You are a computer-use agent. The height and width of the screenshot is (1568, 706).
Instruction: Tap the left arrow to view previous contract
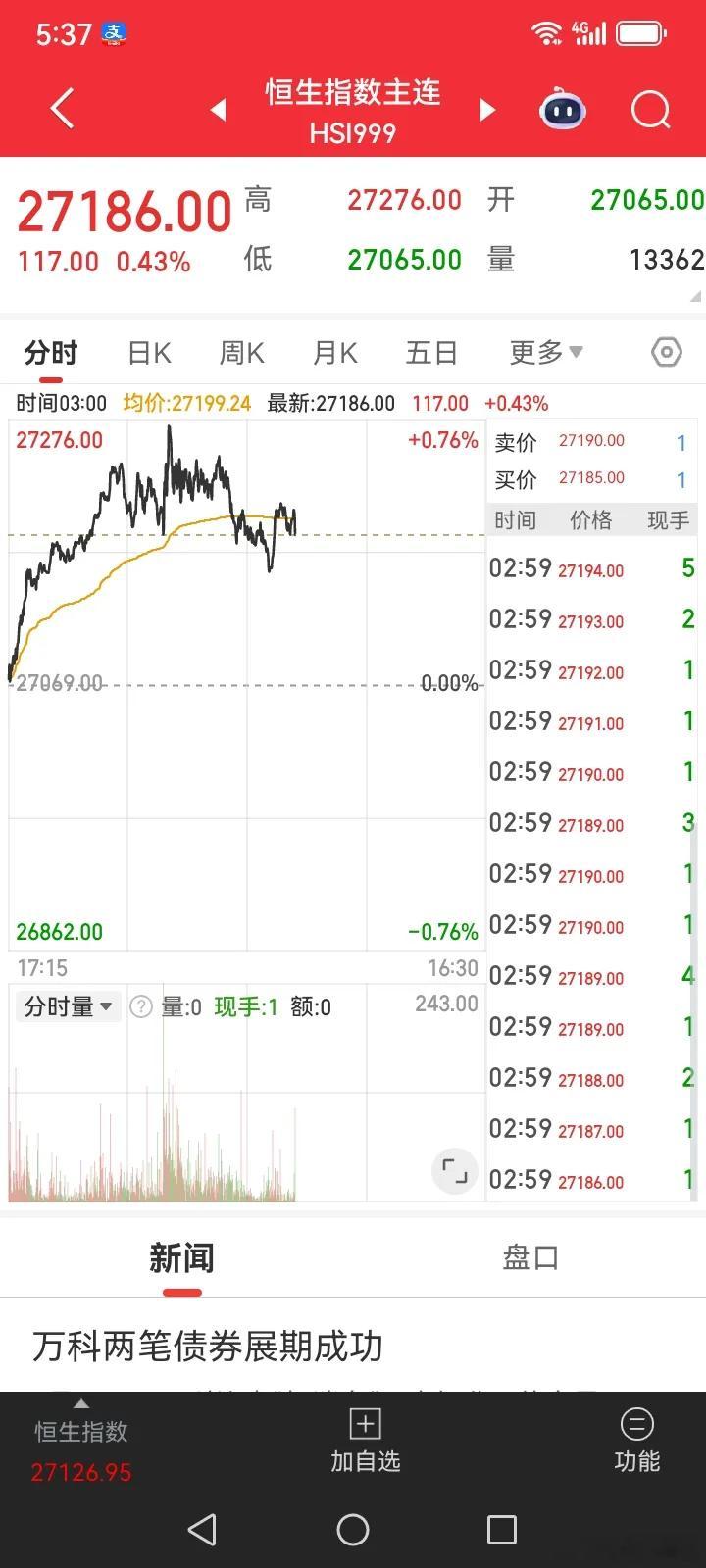(218, 110)
